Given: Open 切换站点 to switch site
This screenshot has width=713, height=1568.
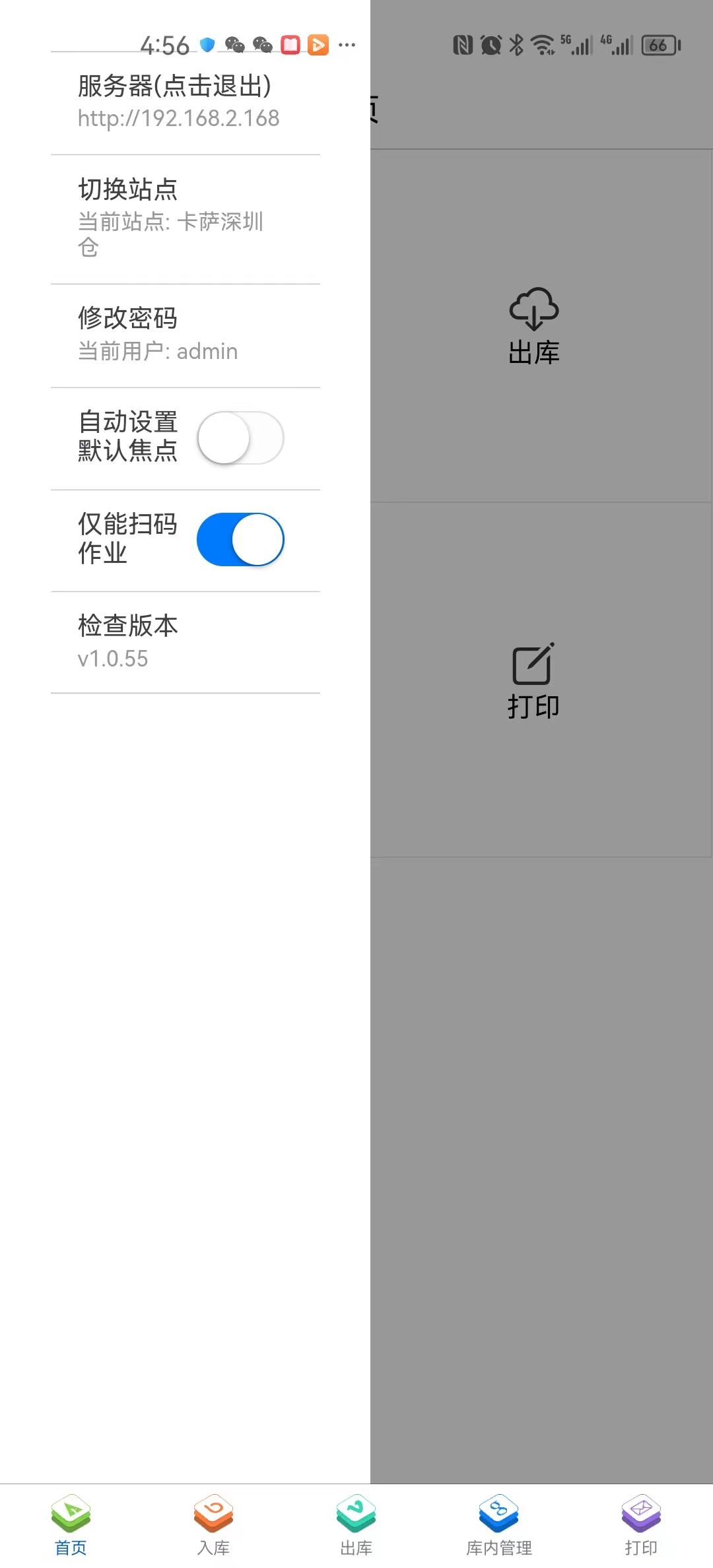Looking at the screenshot, I should click(178, 218).
